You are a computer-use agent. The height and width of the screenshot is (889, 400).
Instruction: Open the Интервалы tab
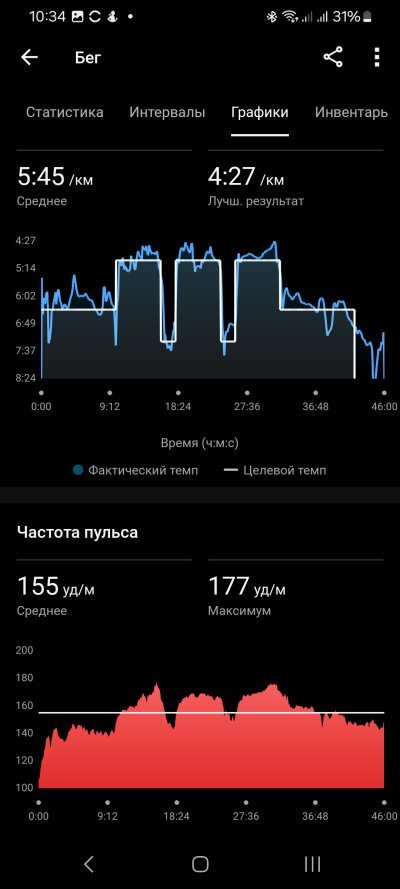[x=167, y=112]
